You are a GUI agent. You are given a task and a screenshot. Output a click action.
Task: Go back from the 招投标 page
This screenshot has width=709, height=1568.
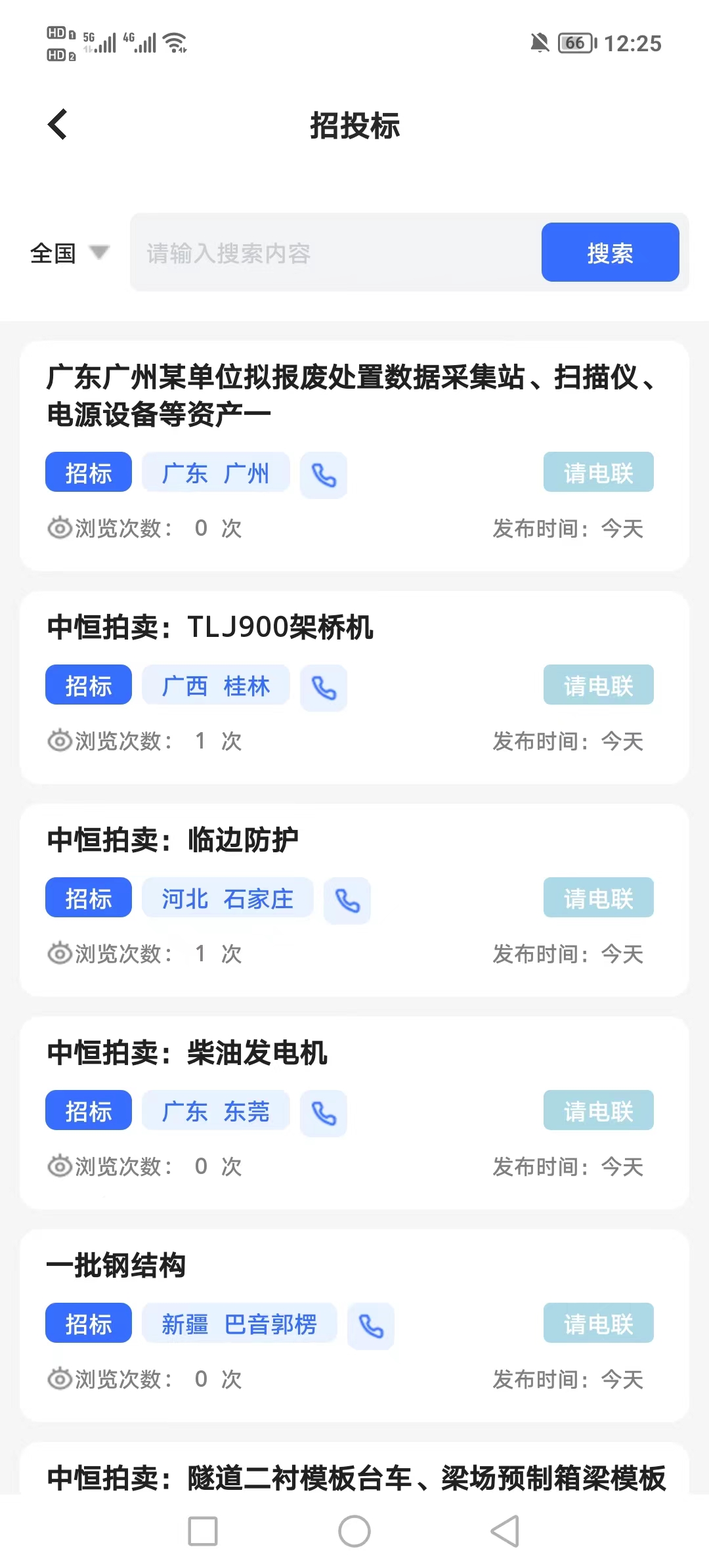58,124
